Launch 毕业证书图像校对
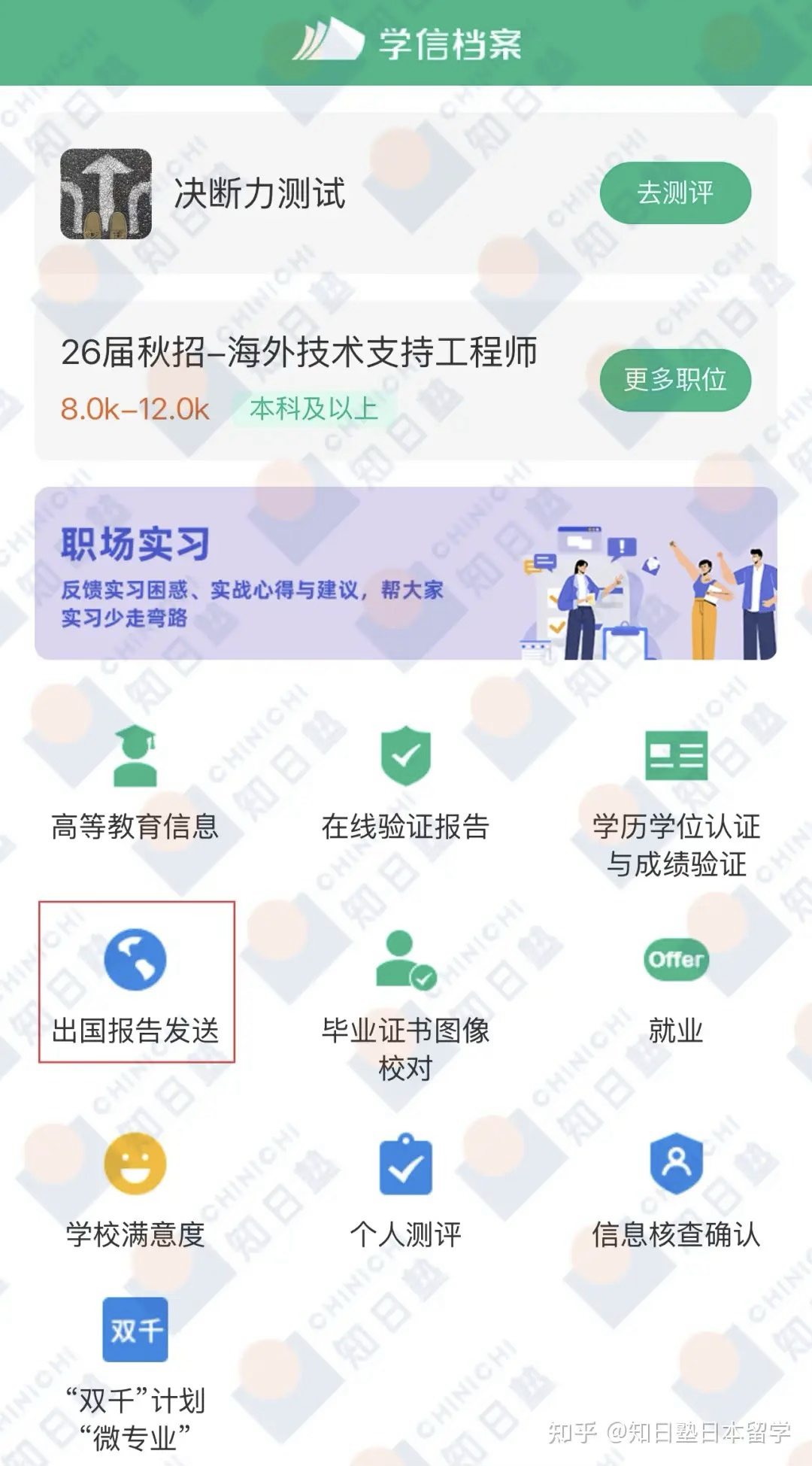This screenshot has width=812, height=1466. click(405, 1004)
